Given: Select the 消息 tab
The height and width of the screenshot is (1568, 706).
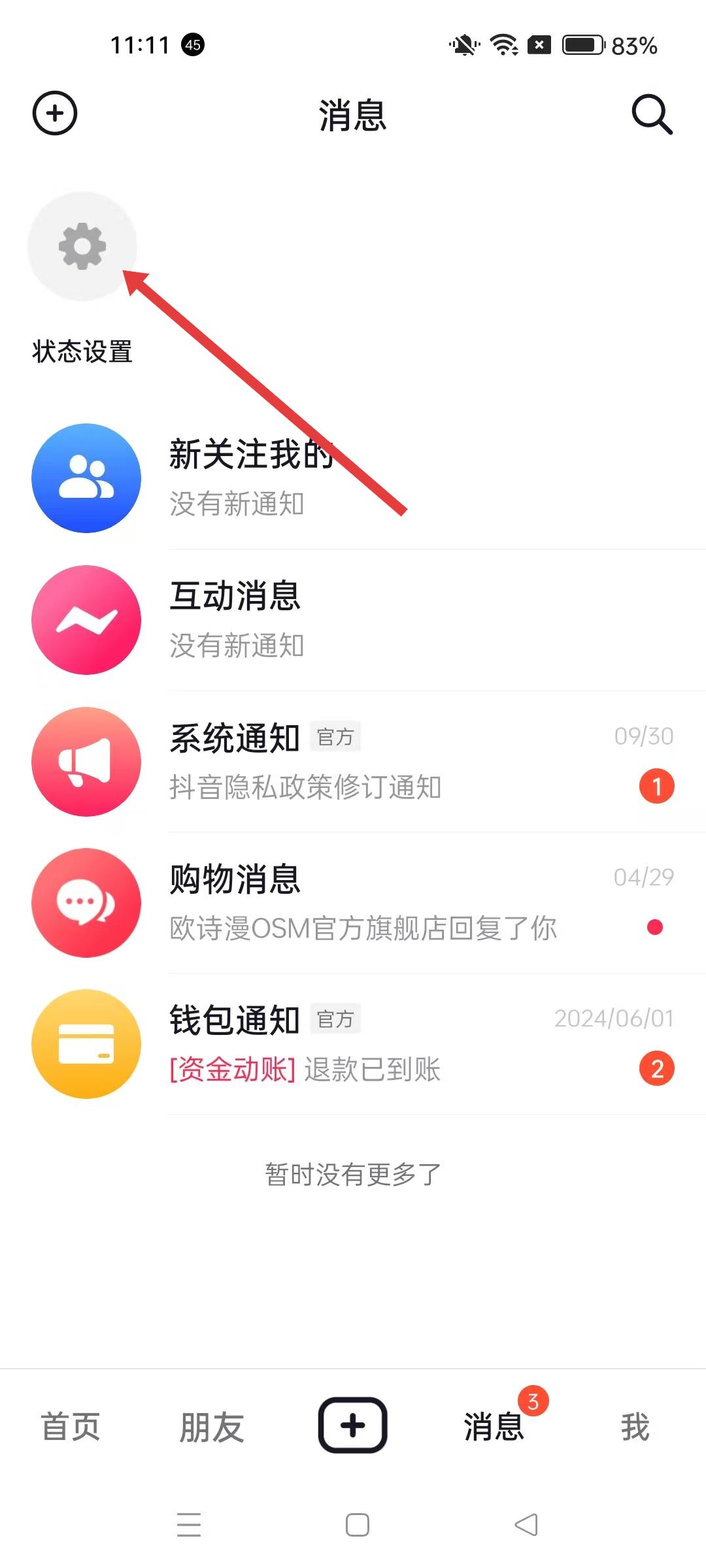Looking at the screenshot, I should coord(494,1426).
